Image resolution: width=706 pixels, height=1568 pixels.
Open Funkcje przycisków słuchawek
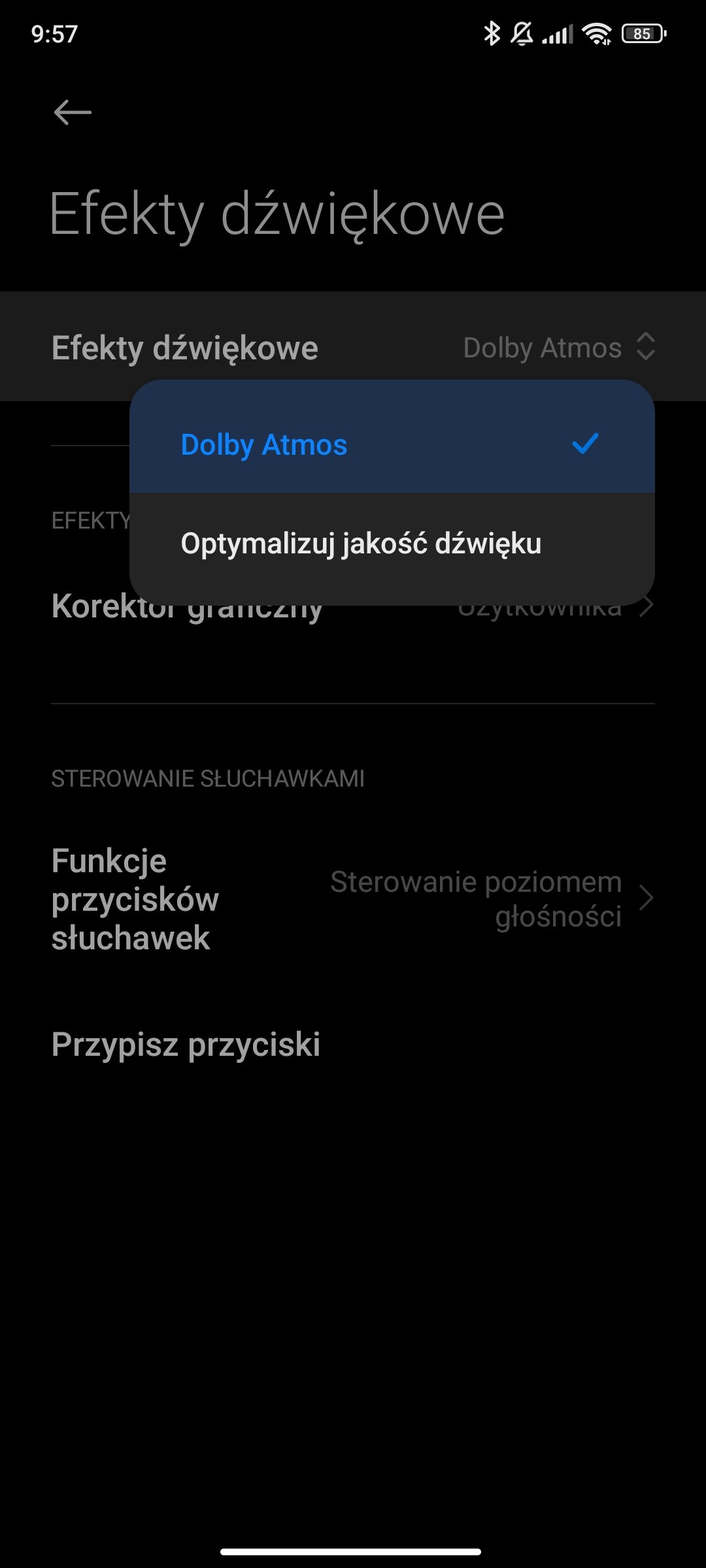click(353, 899)
